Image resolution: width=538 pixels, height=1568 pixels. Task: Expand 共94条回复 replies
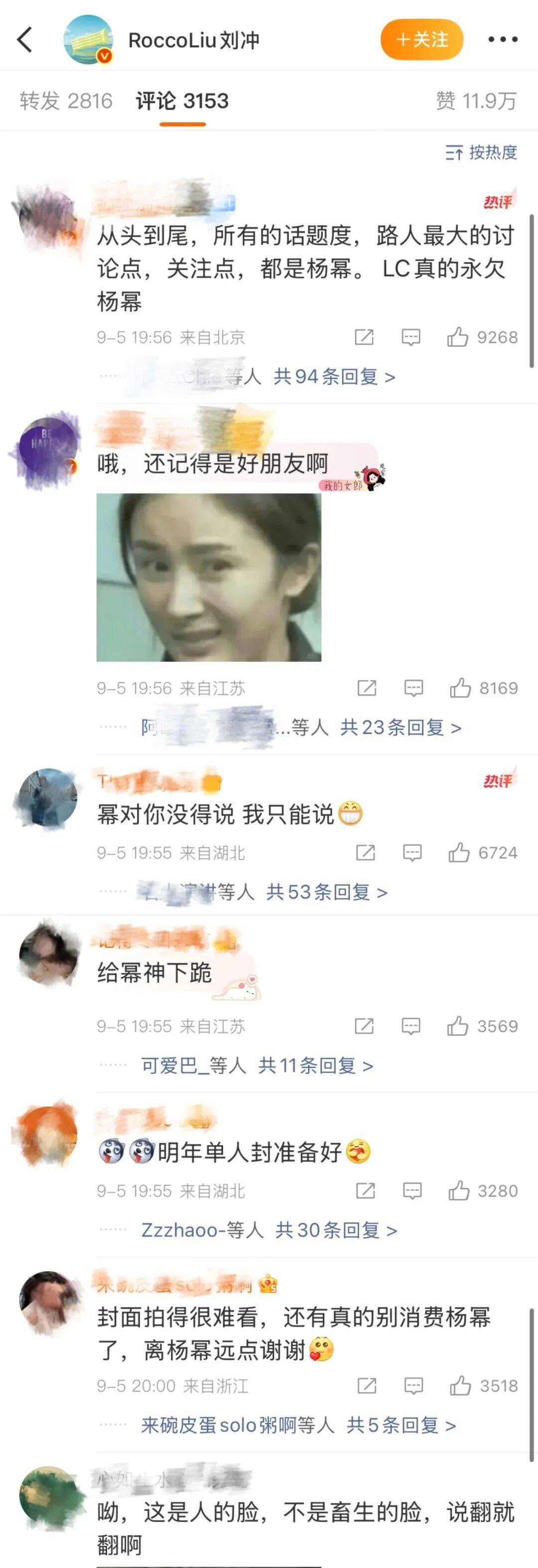click(334, 377)
